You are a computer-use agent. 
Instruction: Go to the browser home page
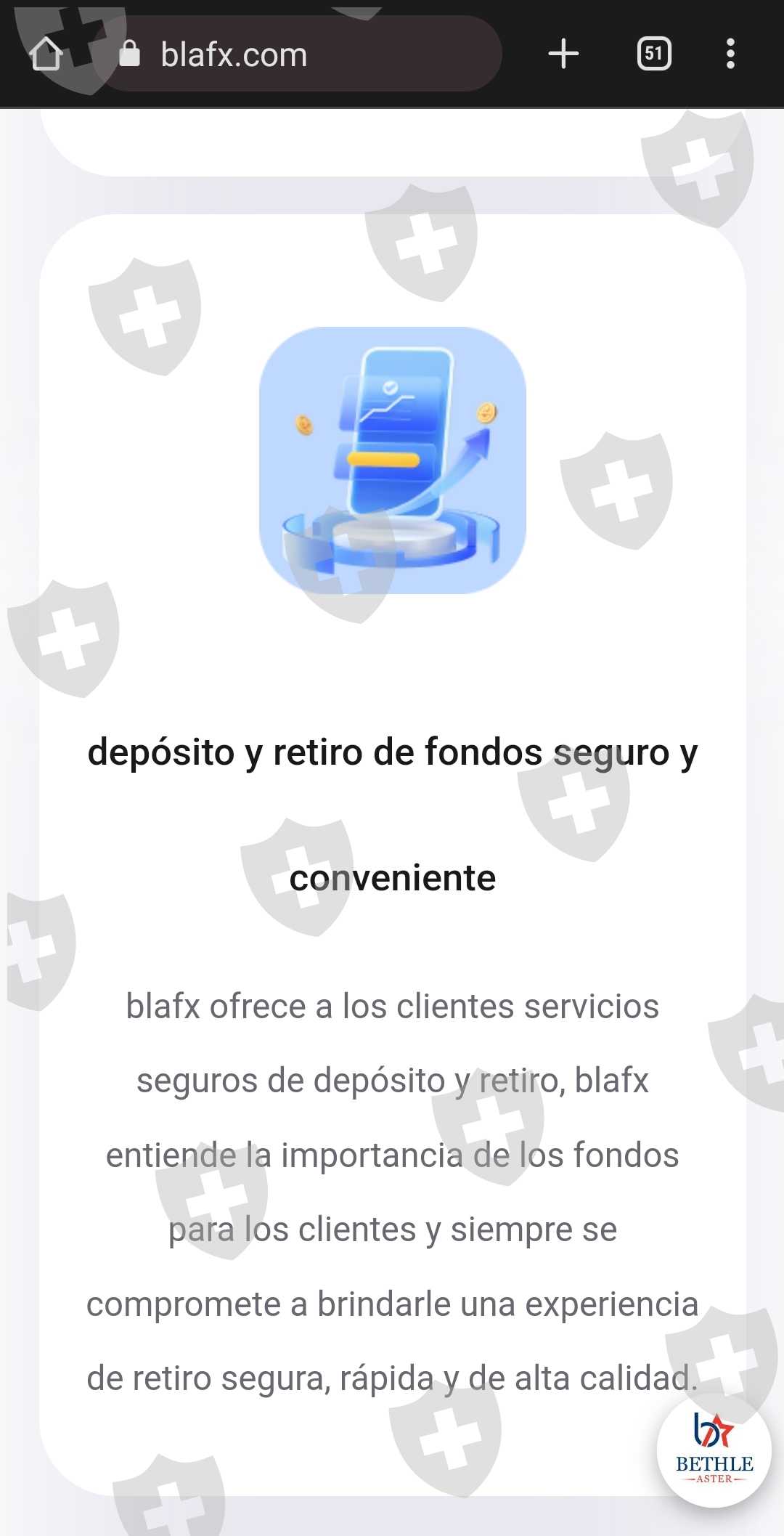click(46, 54)
